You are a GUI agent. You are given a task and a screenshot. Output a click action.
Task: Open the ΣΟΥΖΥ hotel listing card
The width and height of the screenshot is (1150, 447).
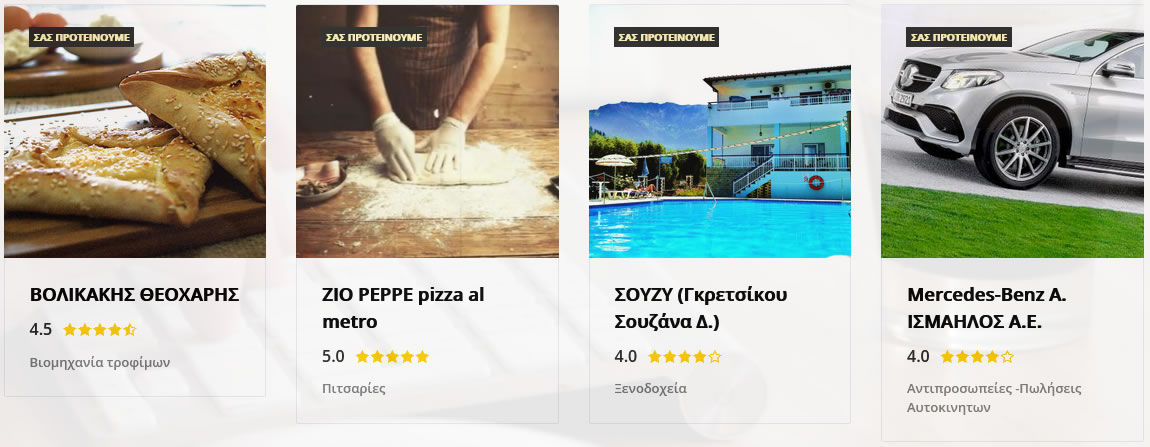700,308
